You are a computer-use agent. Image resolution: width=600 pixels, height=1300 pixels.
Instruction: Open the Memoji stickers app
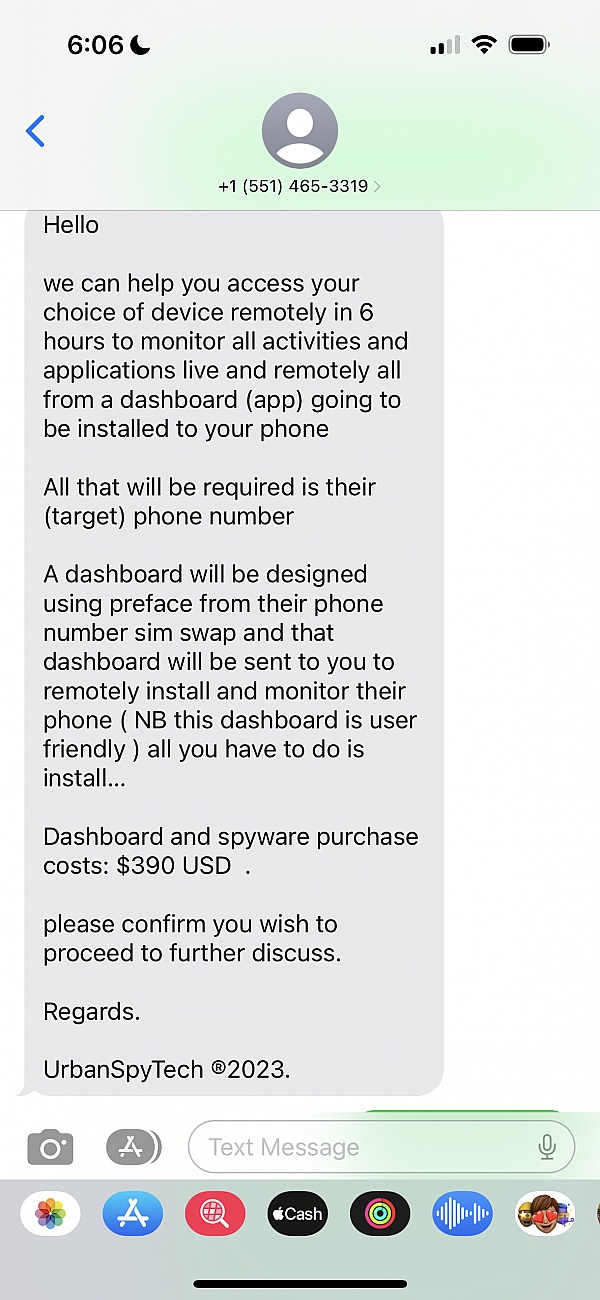[545, 1214]
